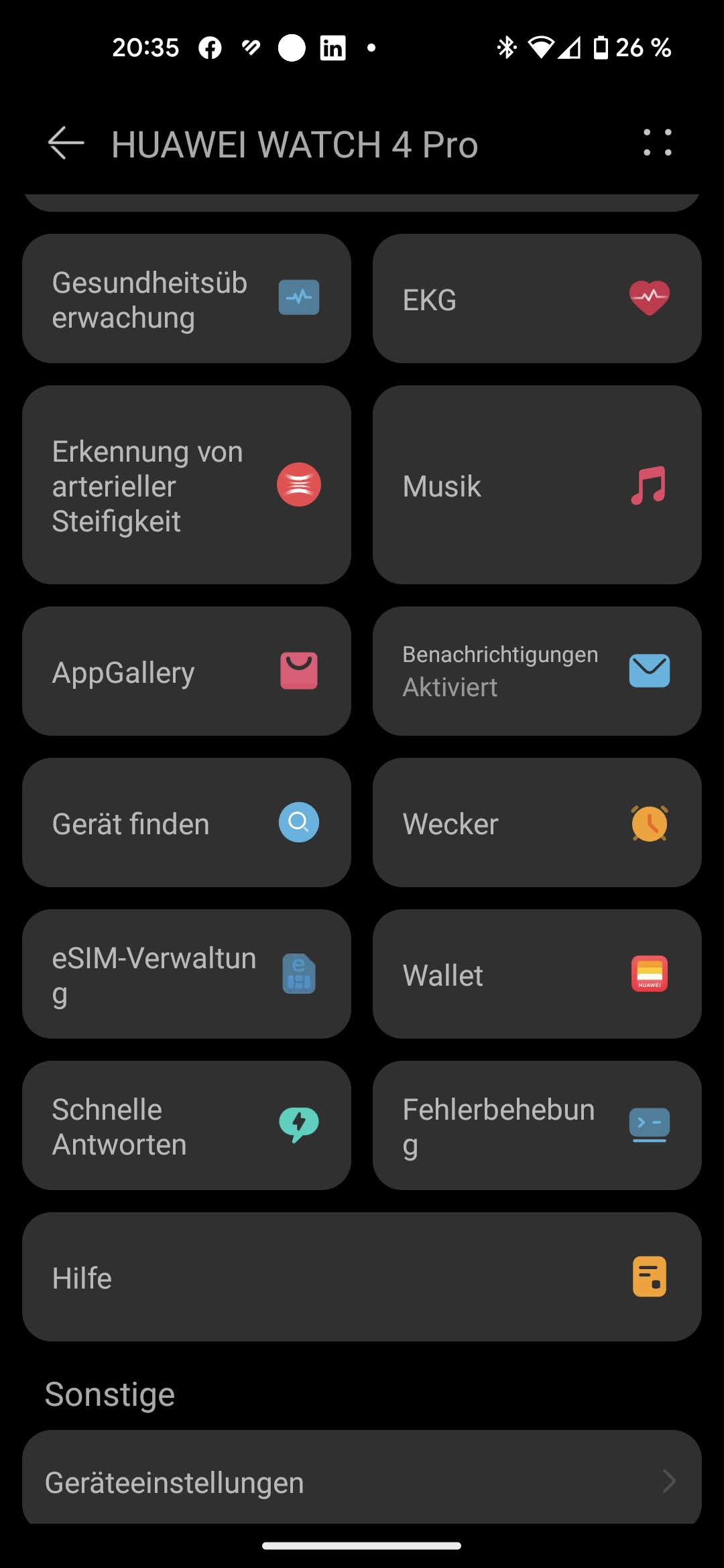Open the Musik card
The height and width of the screenshot is (1568, 724).
click(537, 485)
